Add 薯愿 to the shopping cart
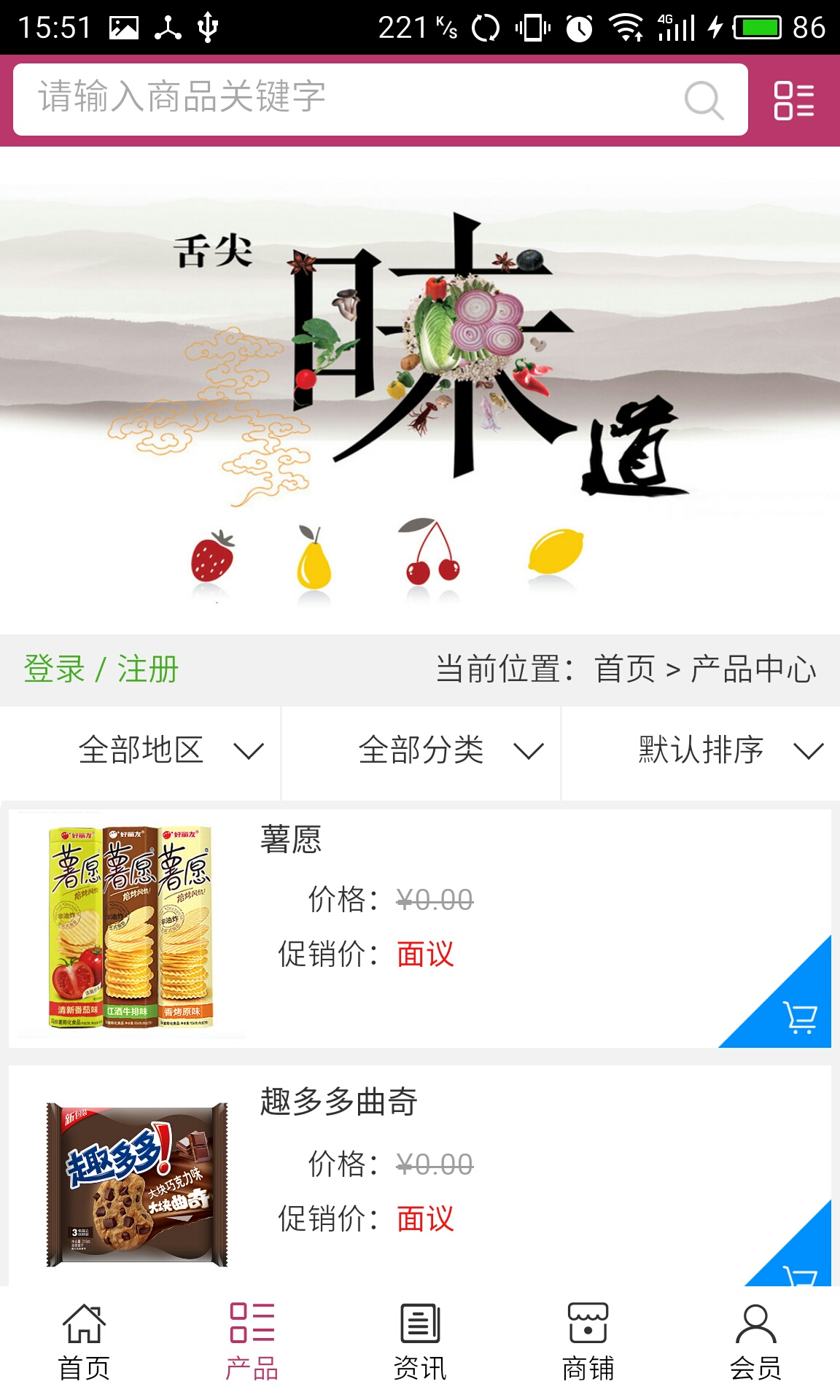 (x=799, y=1016)
